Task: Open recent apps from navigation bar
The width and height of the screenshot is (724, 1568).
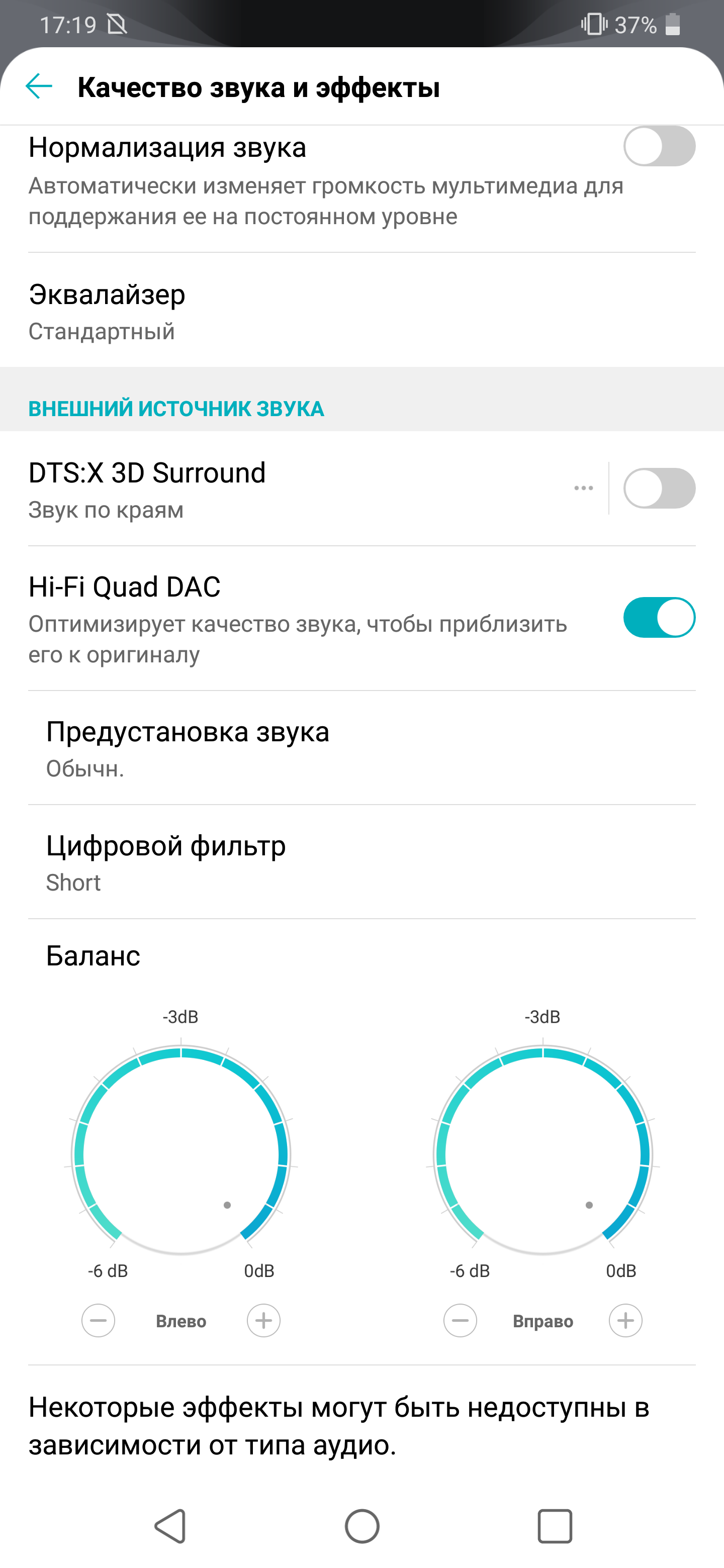Action: click(x=555, y=1526)
